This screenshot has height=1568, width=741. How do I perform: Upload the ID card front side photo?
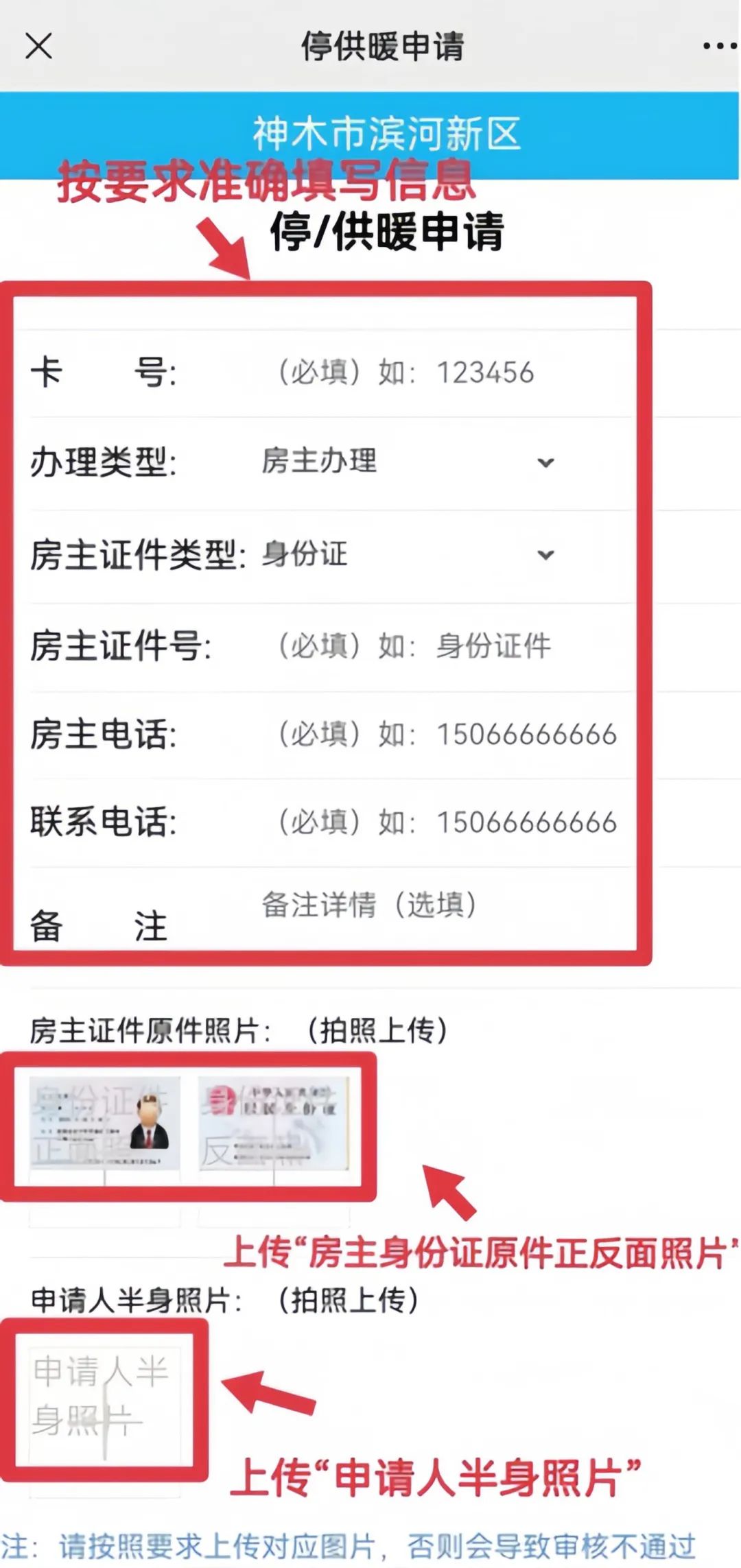tap(105, 1123)
